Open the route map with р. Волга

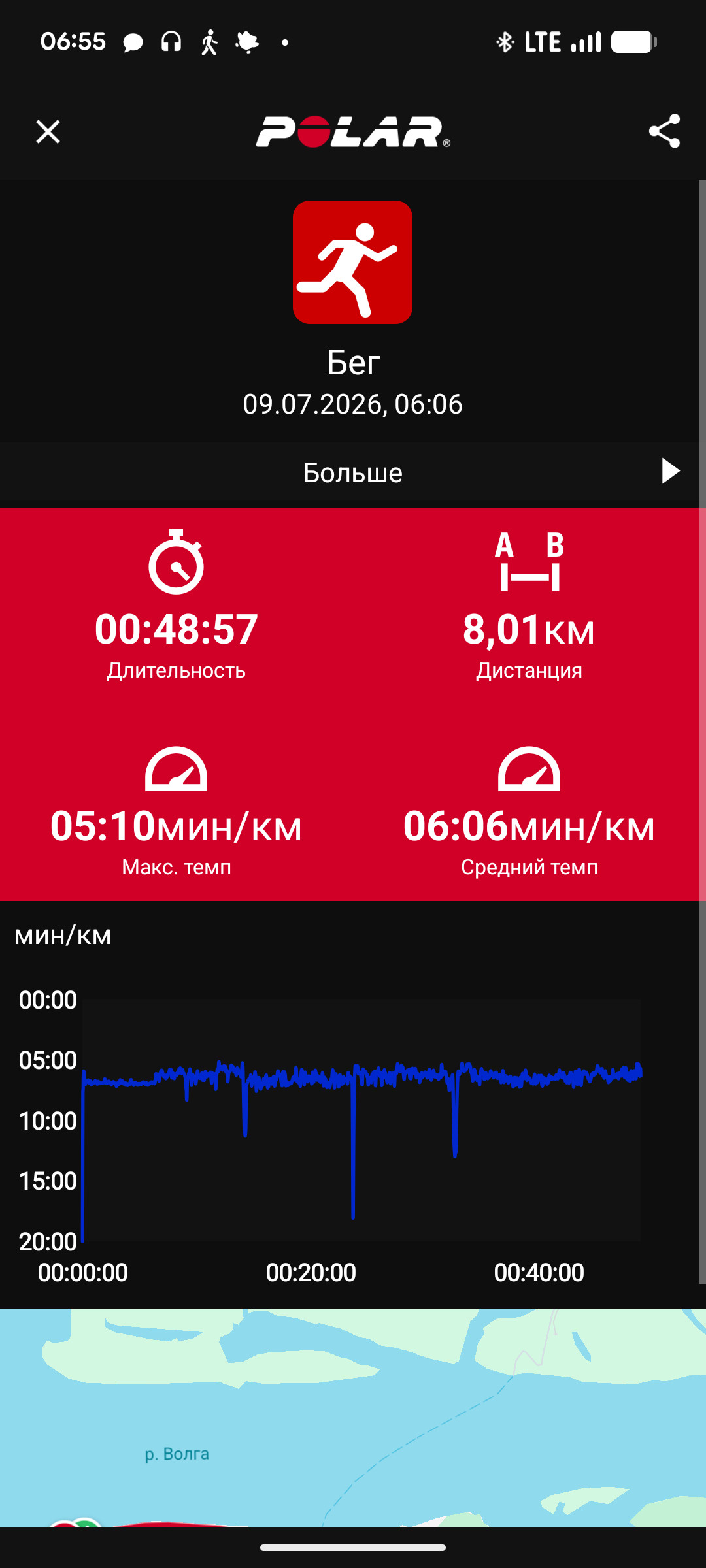[x=353, y=1417]
